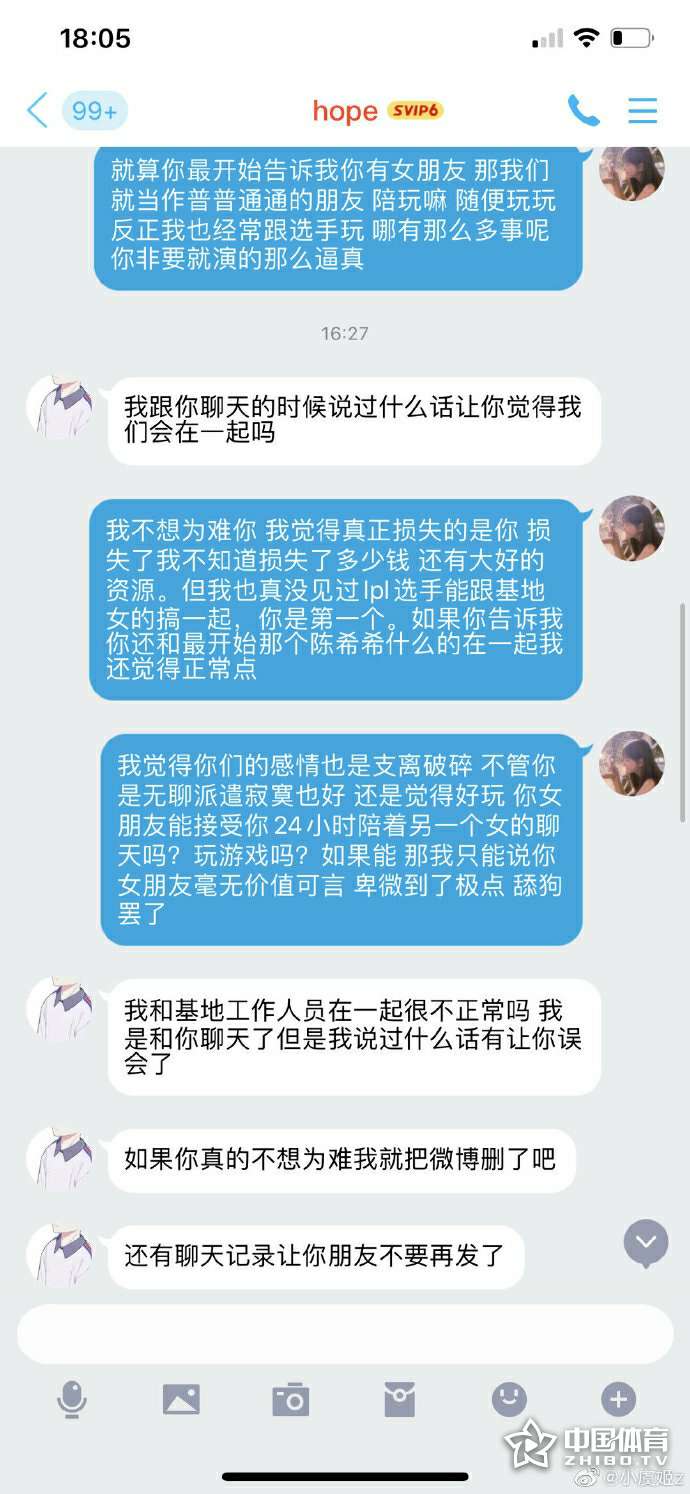The image size is (690, 1494).
Task: Start a voice call with hope
Action: (583, 110)
